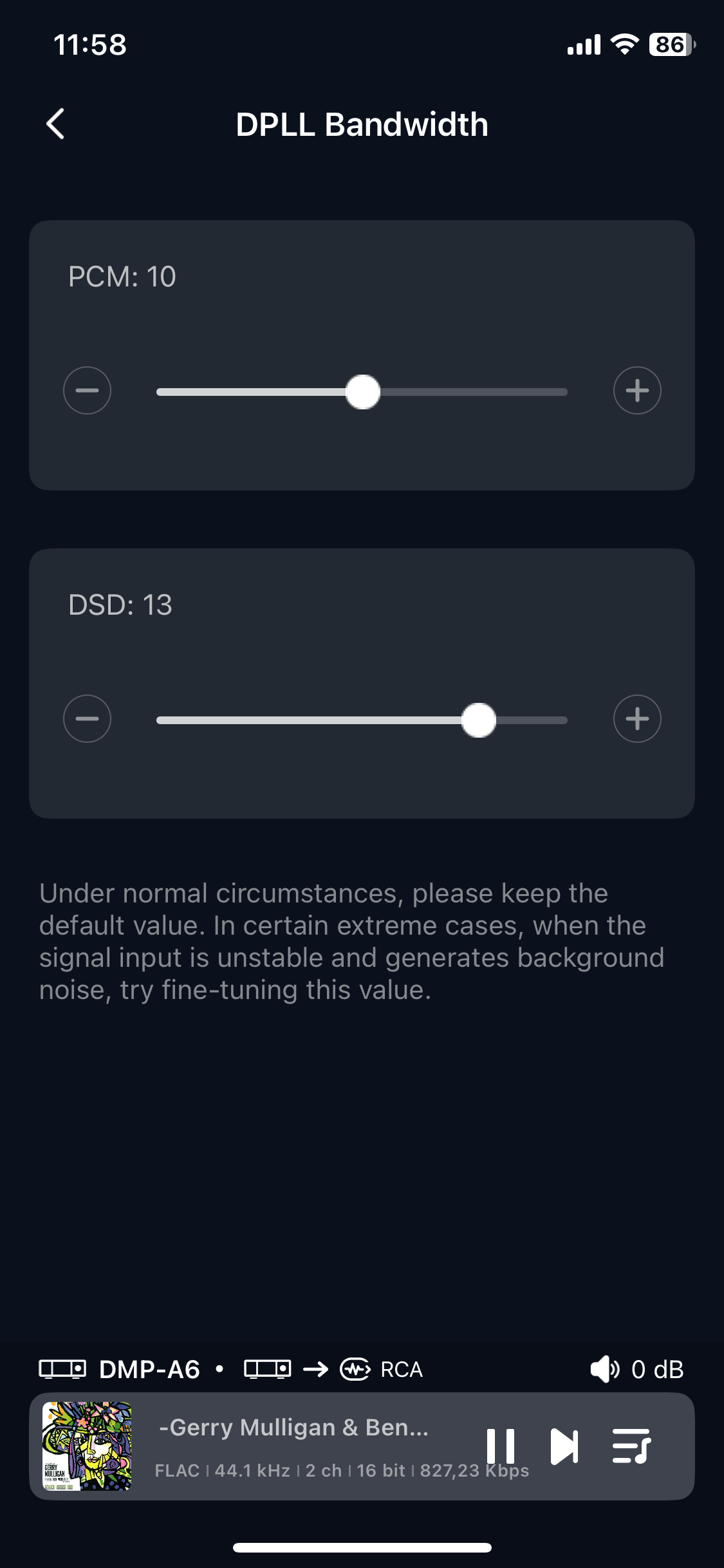724x1568 pixels.
Task: Decrease the DSD bandwidth value
Action: [x=88, y=719]
